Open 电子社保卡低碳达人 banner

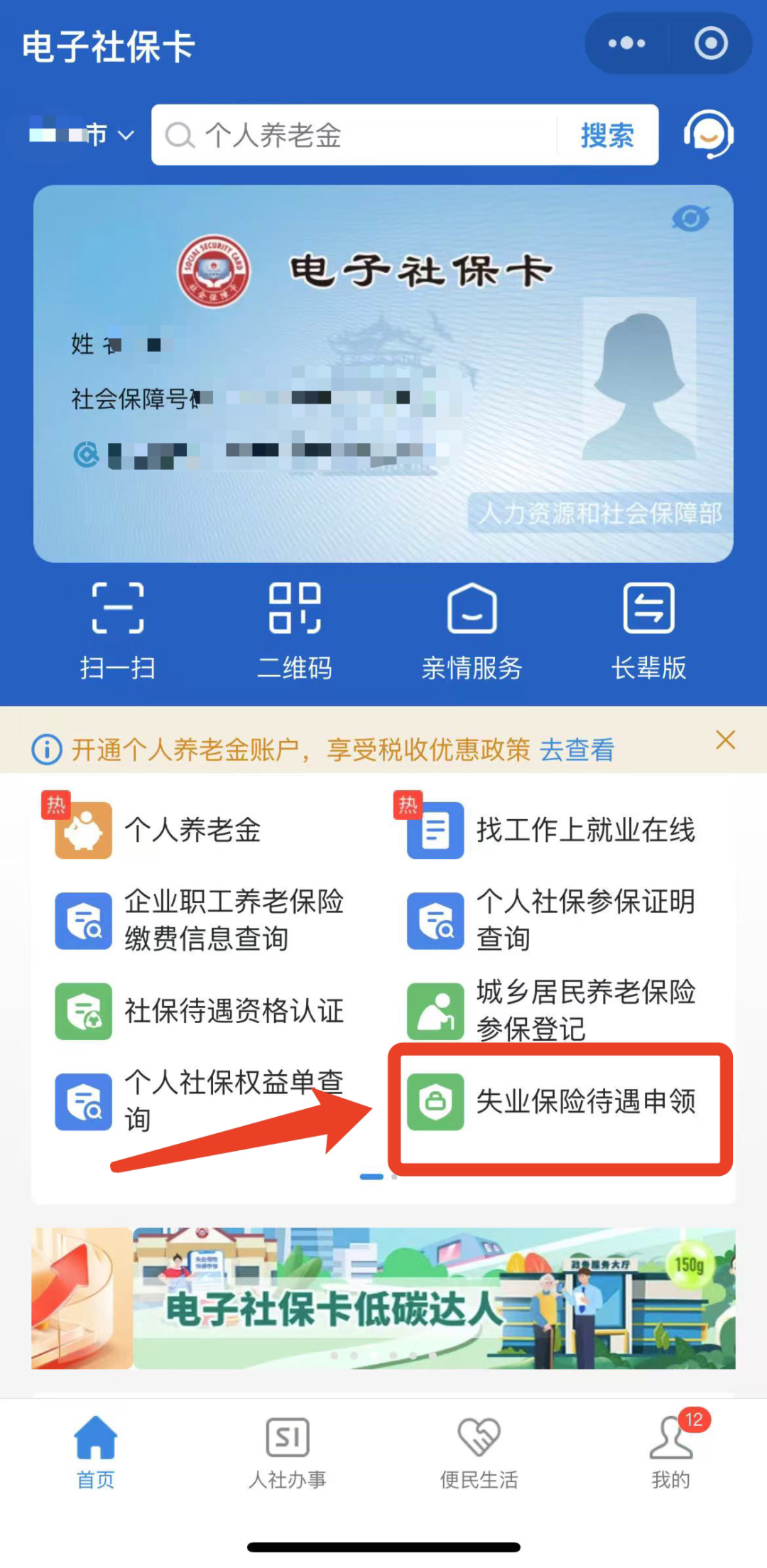coord(383,1297)
